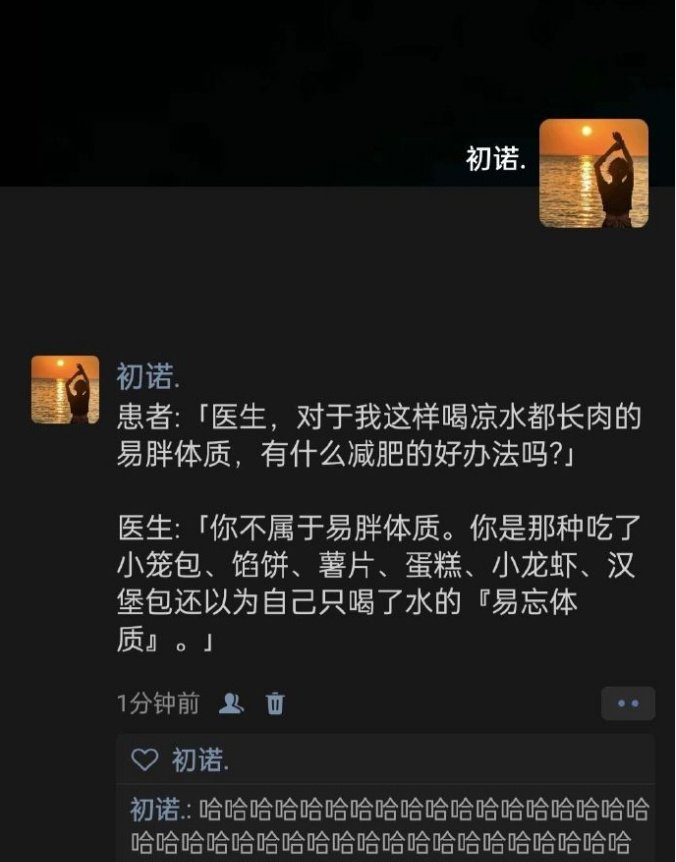The width and height of the screenshot is (676, 862).
Task: Delete this post with the trash icon
Action: 275,703
